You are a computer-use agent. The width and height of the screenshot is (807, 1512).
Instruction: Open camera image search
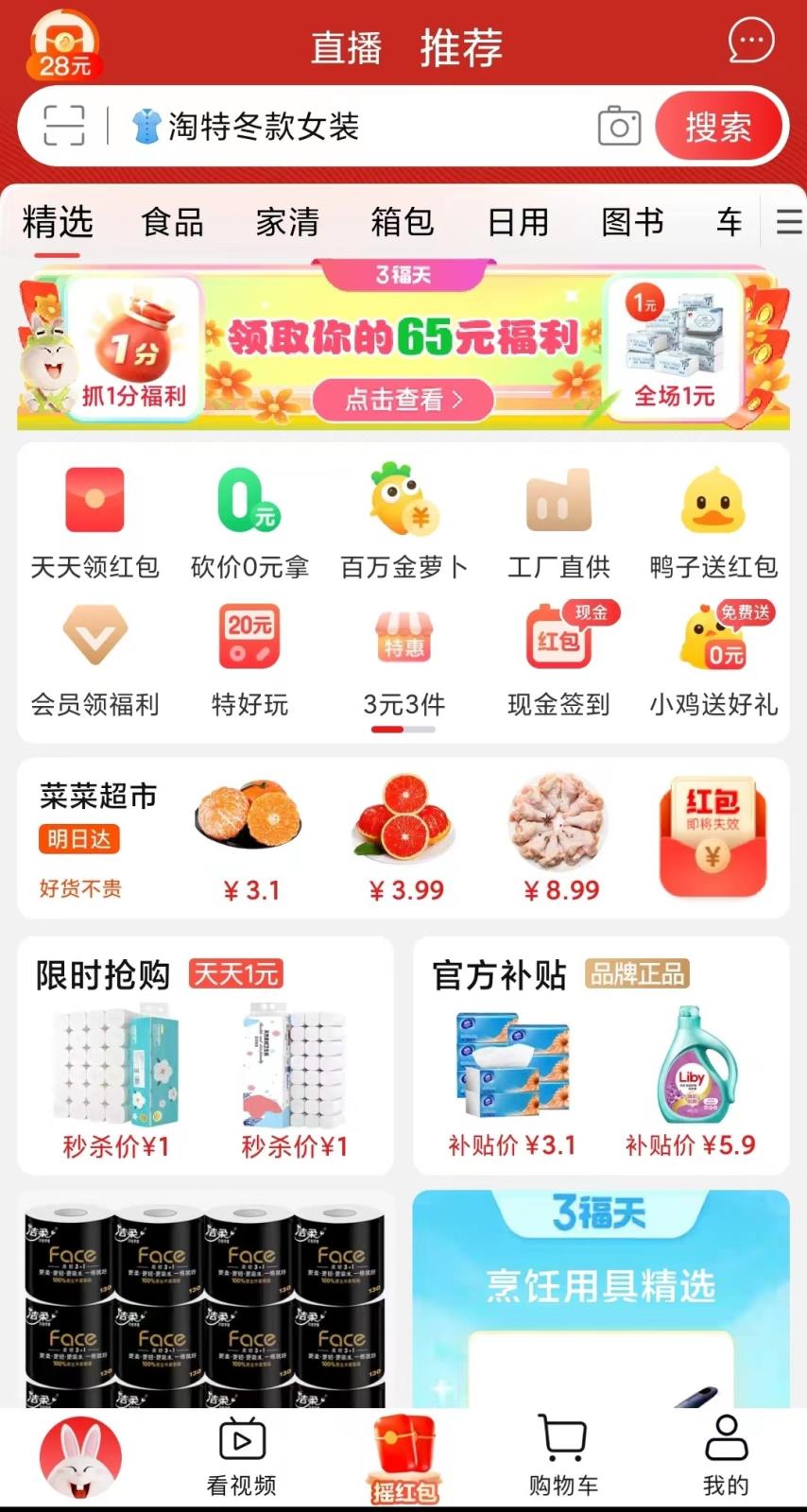click(619, 126)
